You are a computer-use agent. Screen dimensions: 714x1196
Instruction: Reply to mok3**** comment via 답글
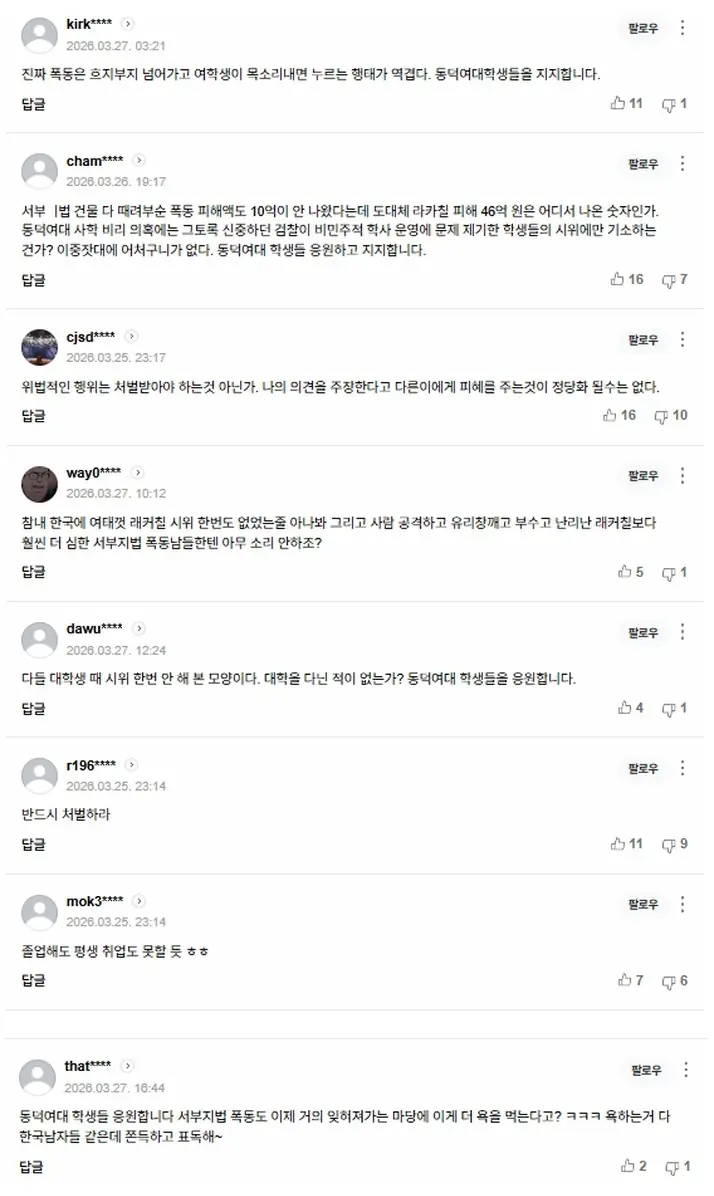[x=34, y=980]
